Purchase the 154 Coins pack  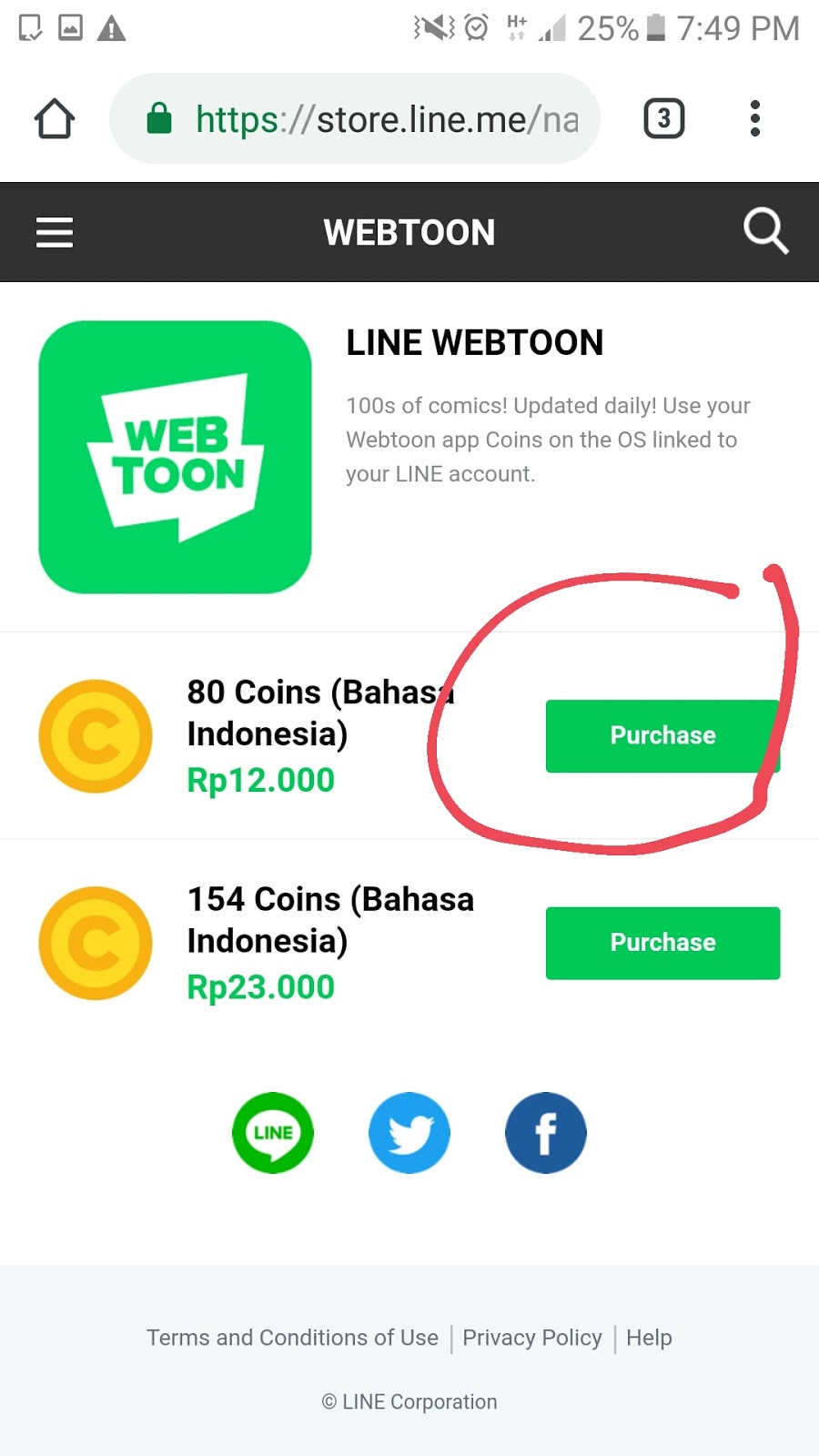coord(662,943)
